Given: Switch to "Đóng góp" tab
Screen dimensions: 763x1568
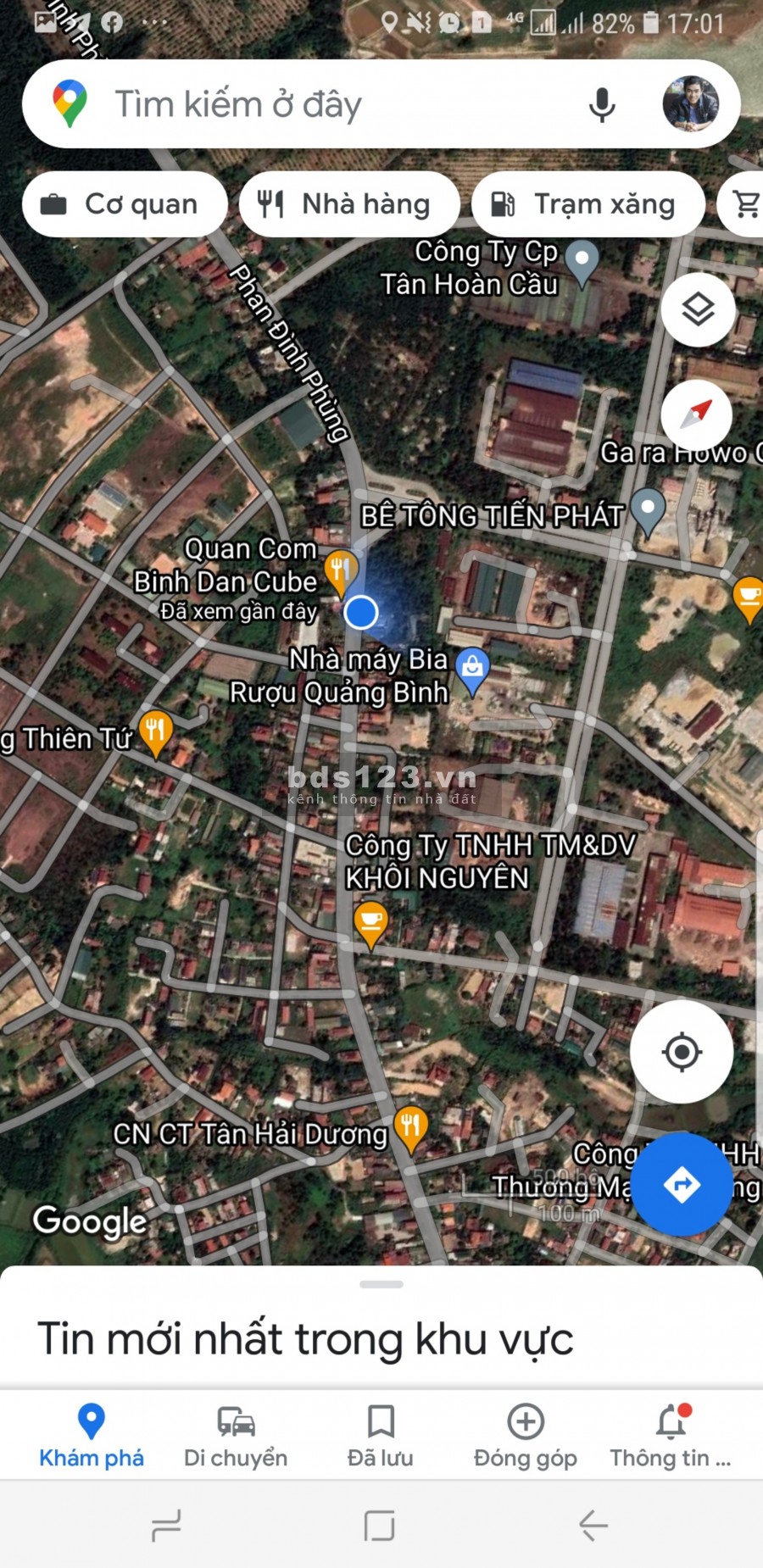Looking at the screenshot, I should pos(526,1436).
